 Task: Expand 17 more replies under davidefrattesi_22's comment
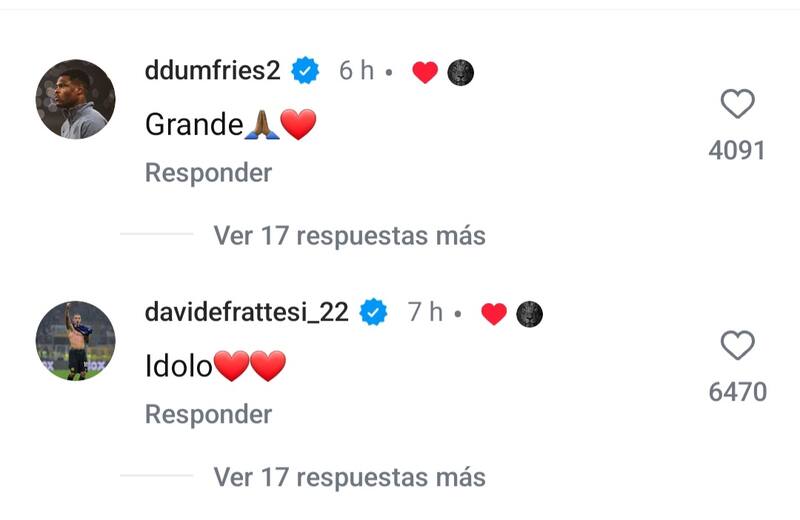(x=348, y=477)
